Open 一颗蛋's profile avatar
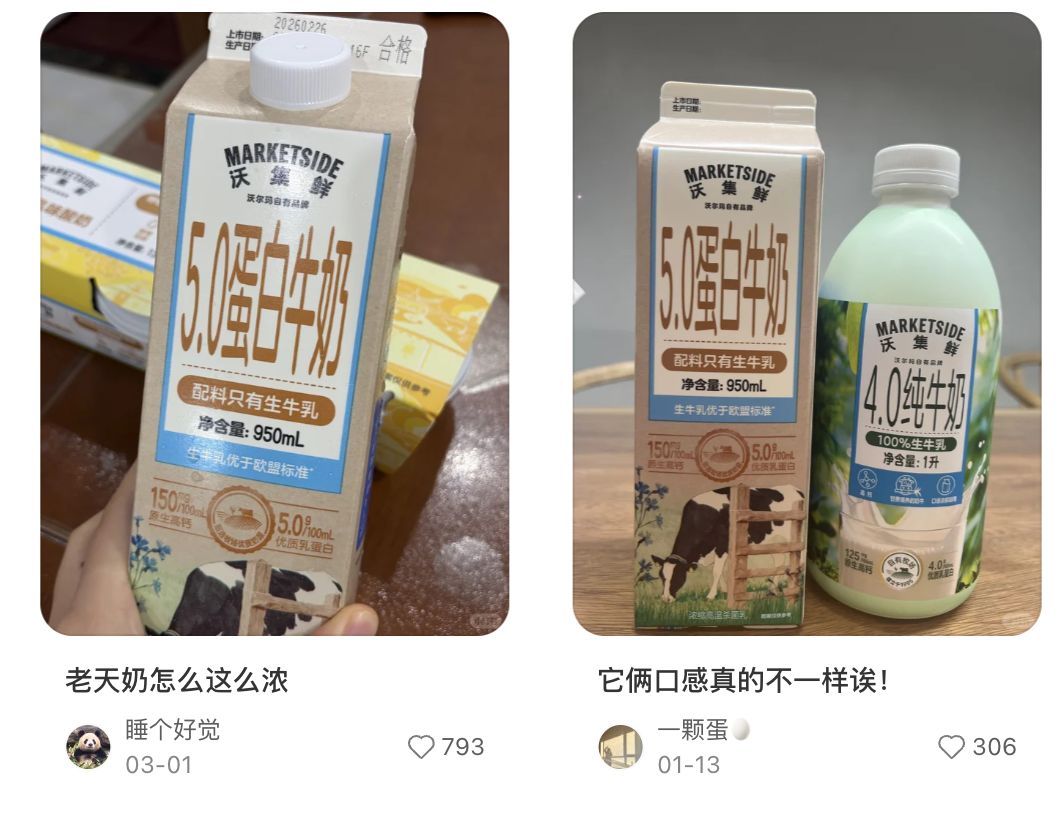The image size is (1062, 814). (620, 747)
